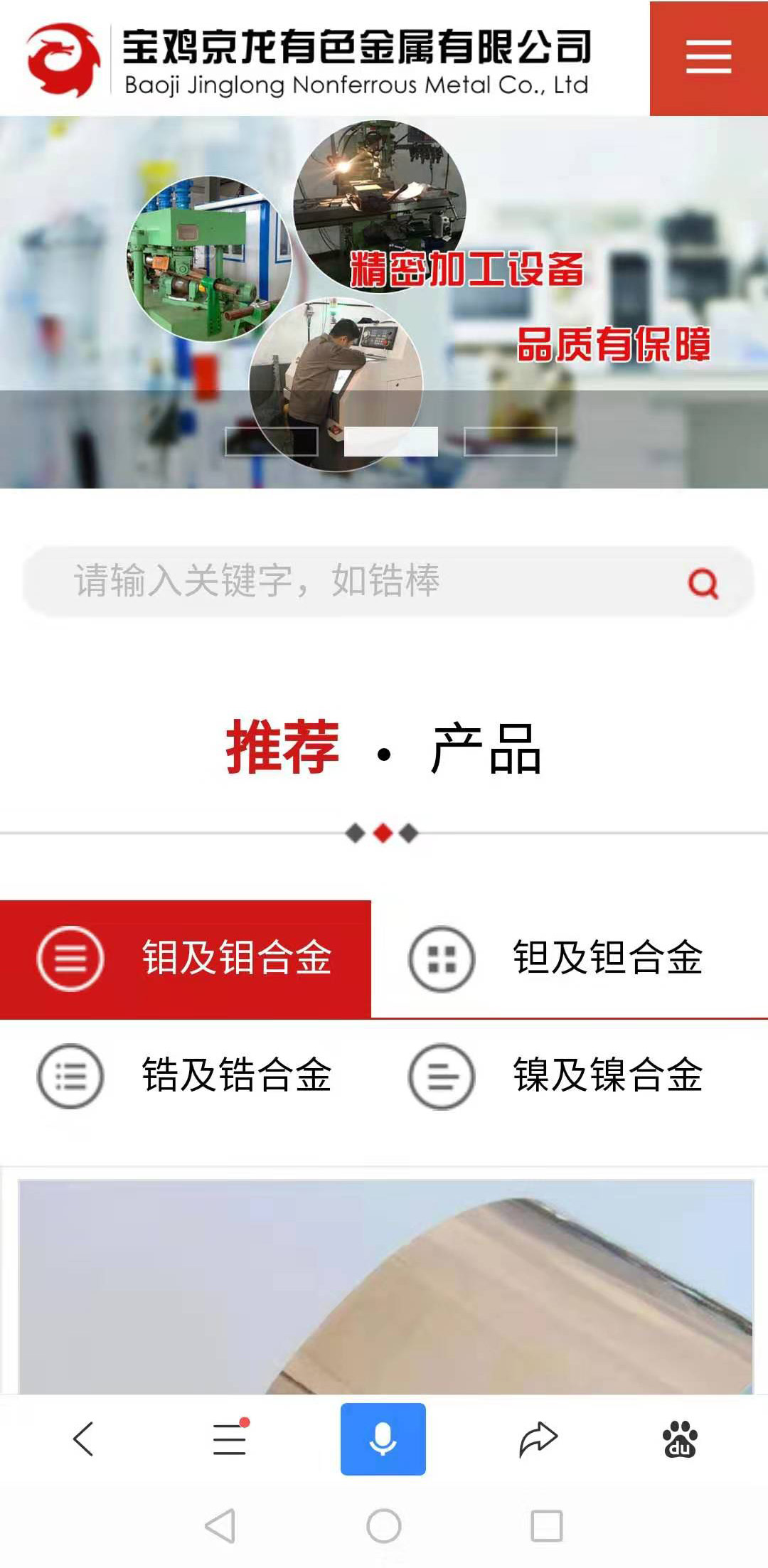Select the third banner slide indicator

(510, 442)
